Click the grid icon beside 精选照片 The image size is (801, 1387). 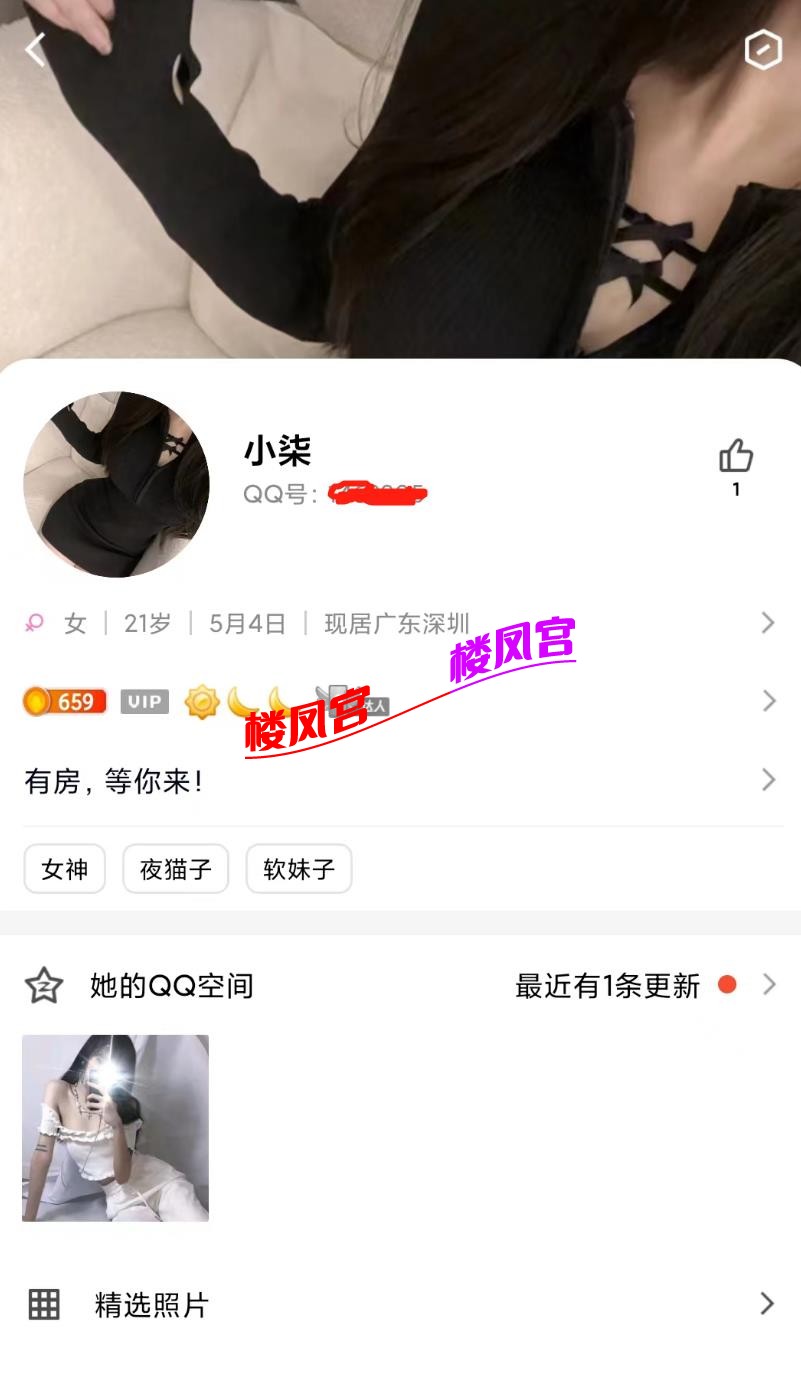point(43,1305)
